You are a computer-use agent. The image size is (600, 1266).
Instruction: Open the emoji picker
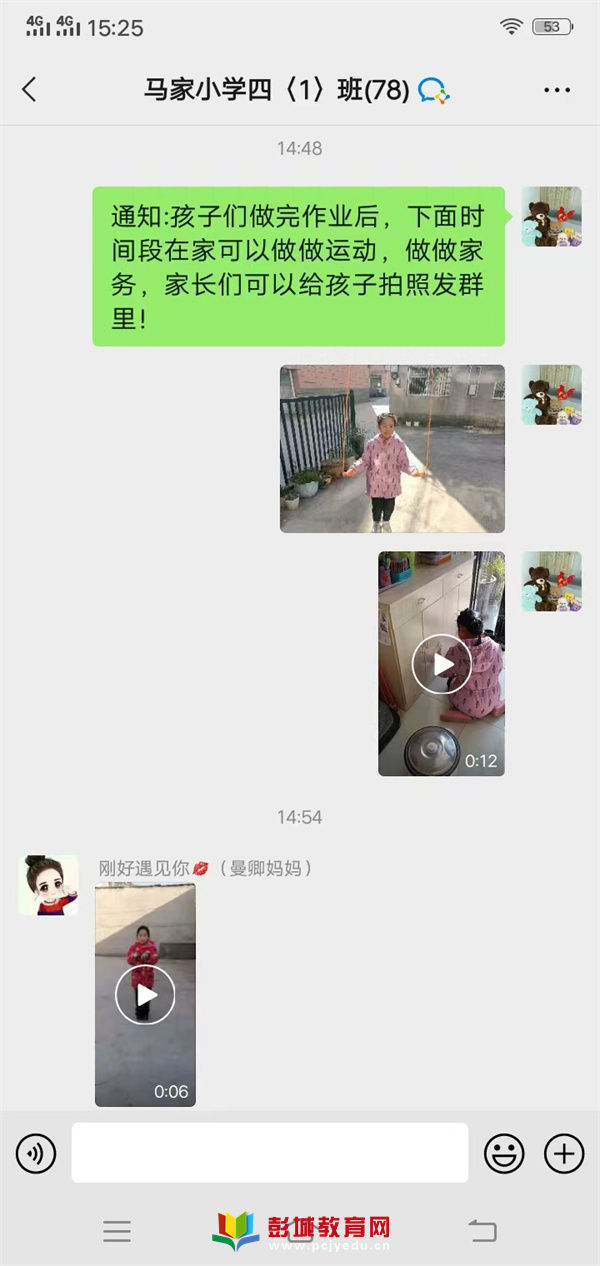pyautogui.click(x=504, y=1154)
